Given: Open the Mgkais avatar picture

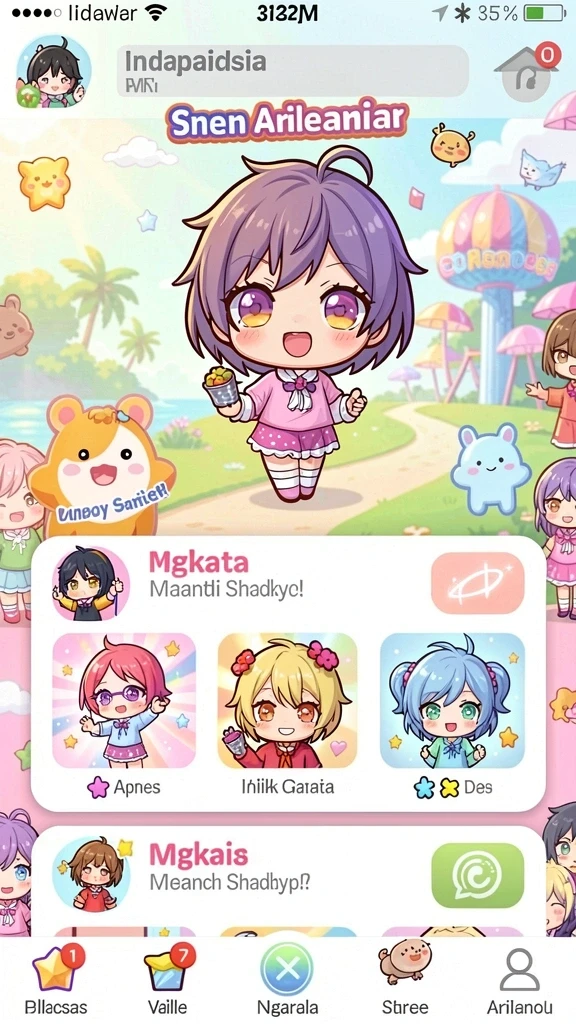Looking at the screenshot, I should click(91, 875).
